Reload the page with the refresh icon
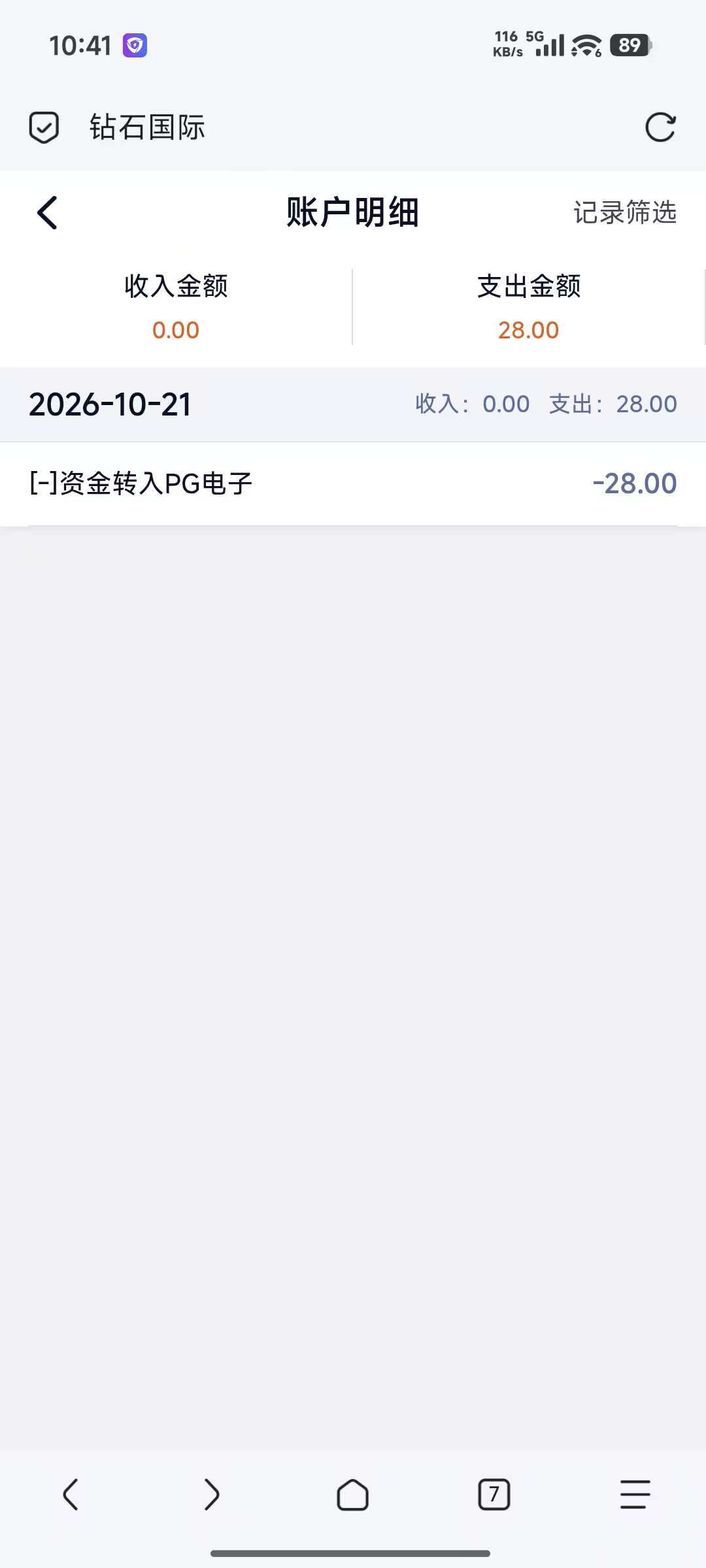706x1568 pixels. 660,127
